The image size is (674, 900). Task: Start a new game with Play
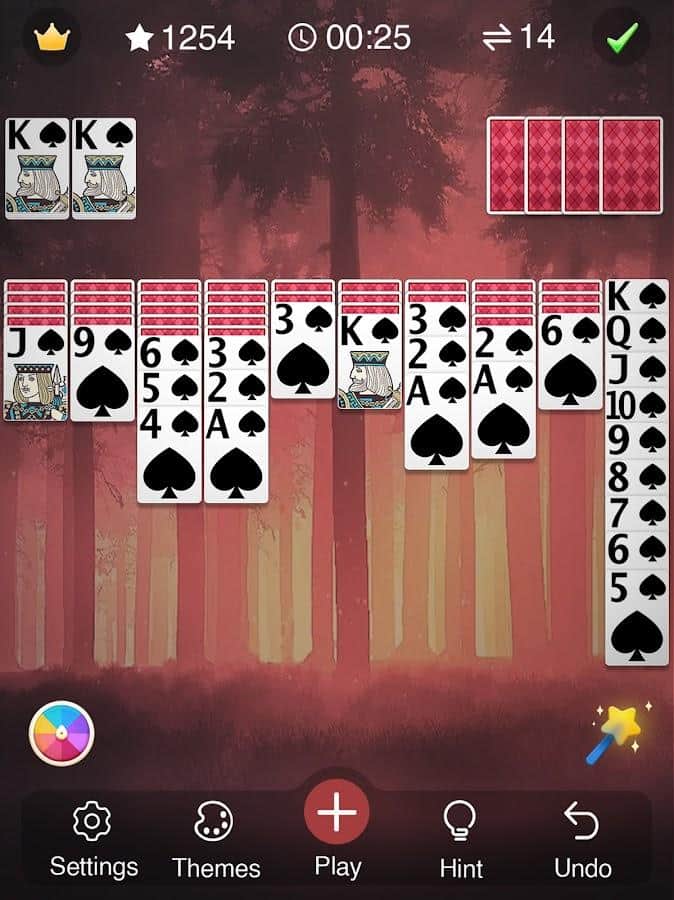(337, 824)
